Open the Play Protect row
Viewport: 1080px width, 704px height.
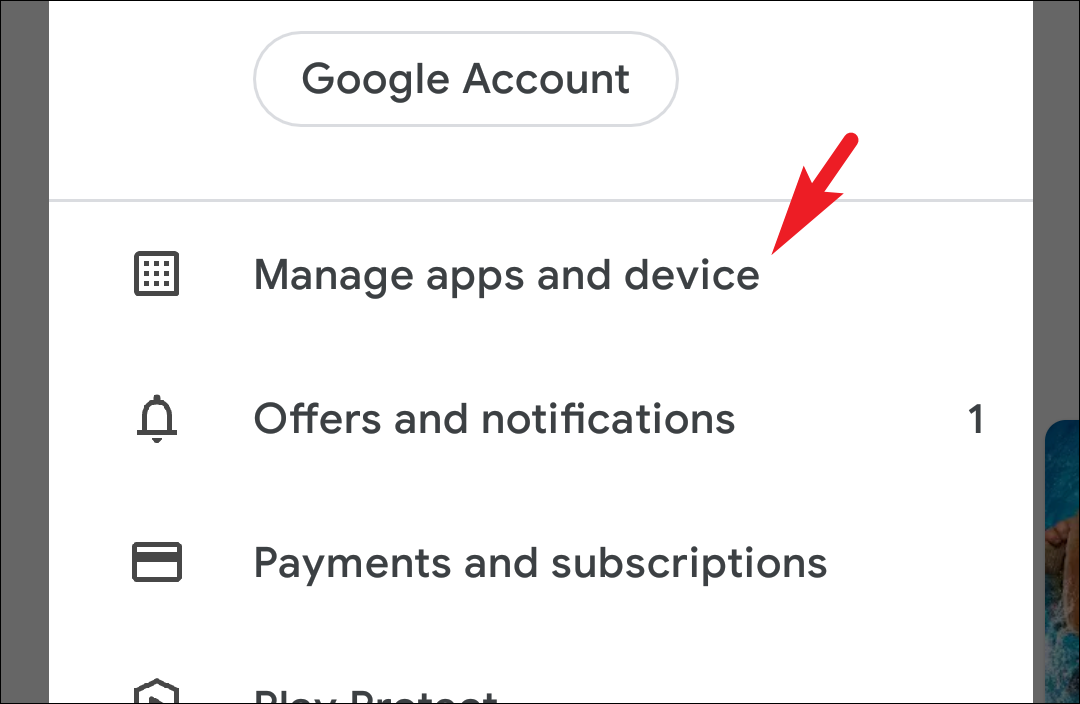coord(375,696)
